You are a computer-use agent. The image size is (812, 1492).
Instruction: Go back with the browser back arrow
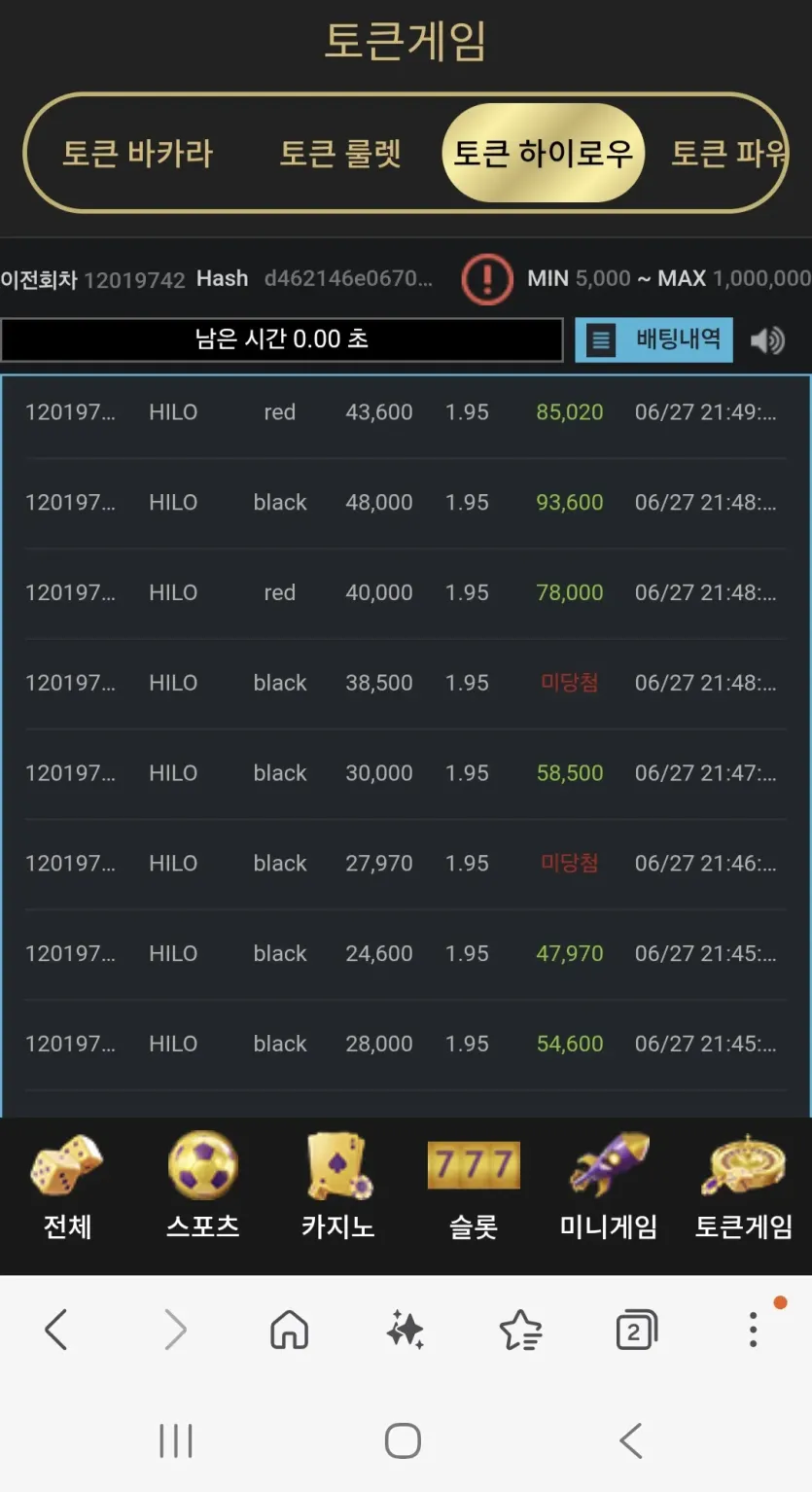click(56, 1329)
